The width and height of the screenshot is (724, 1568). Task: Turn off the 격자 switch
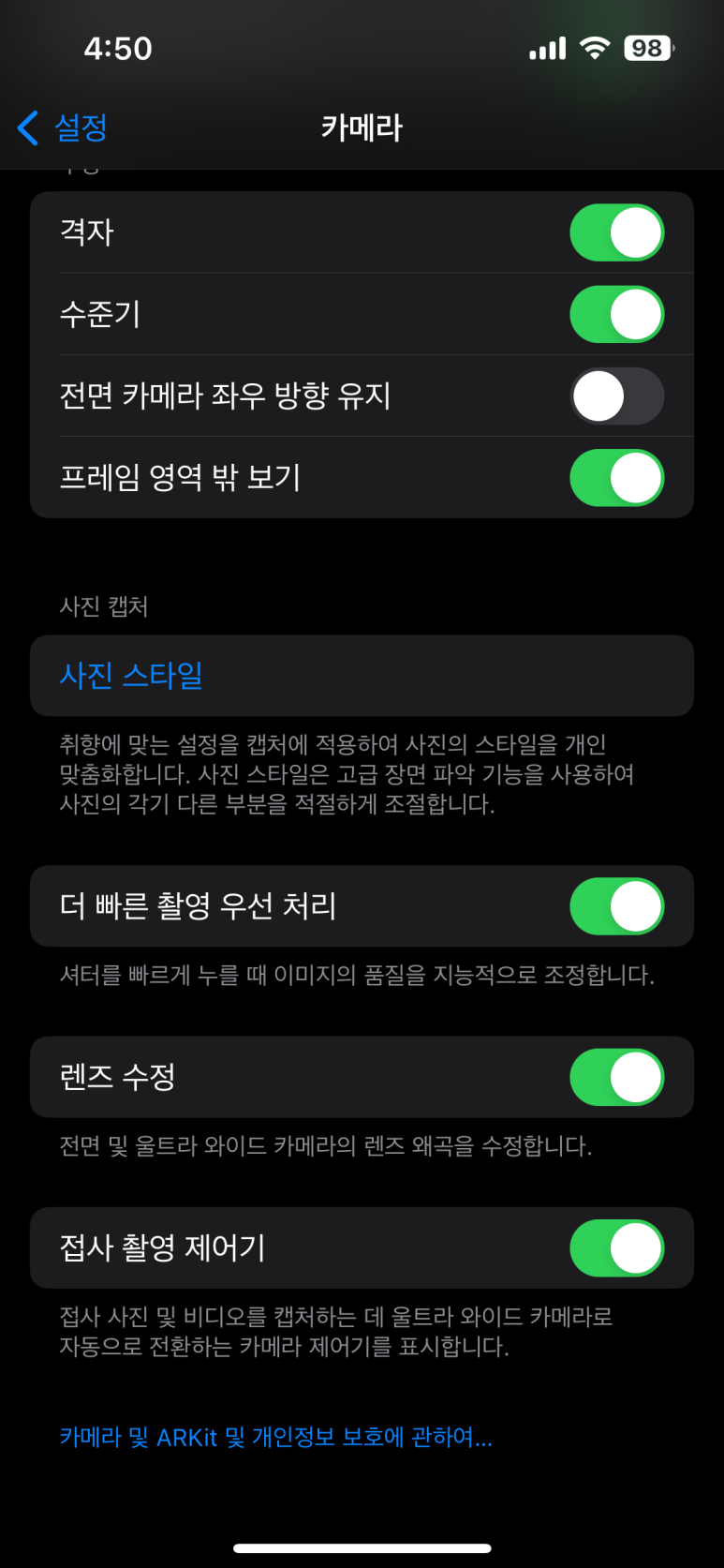click(x=616, y=232)
